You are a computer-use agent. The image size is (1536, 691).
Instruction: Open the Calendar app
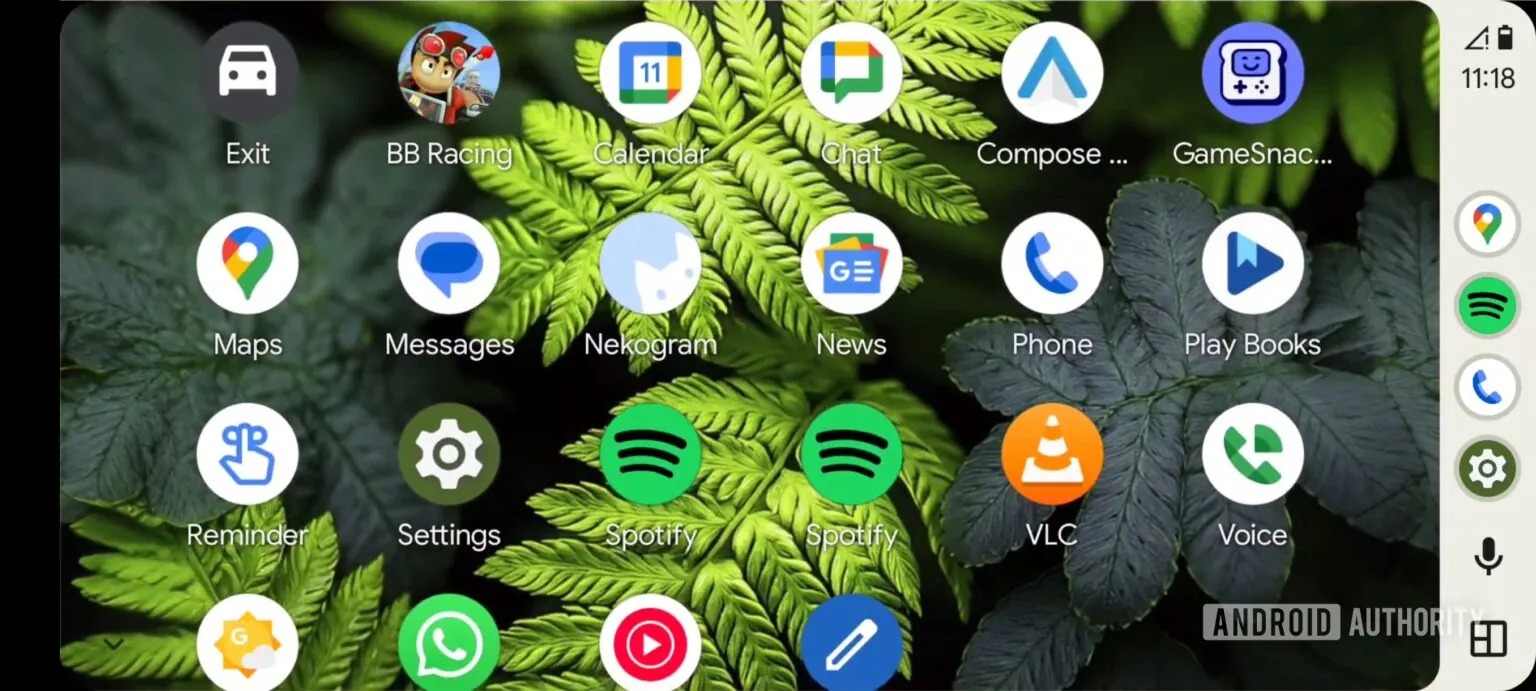(650, 73)
